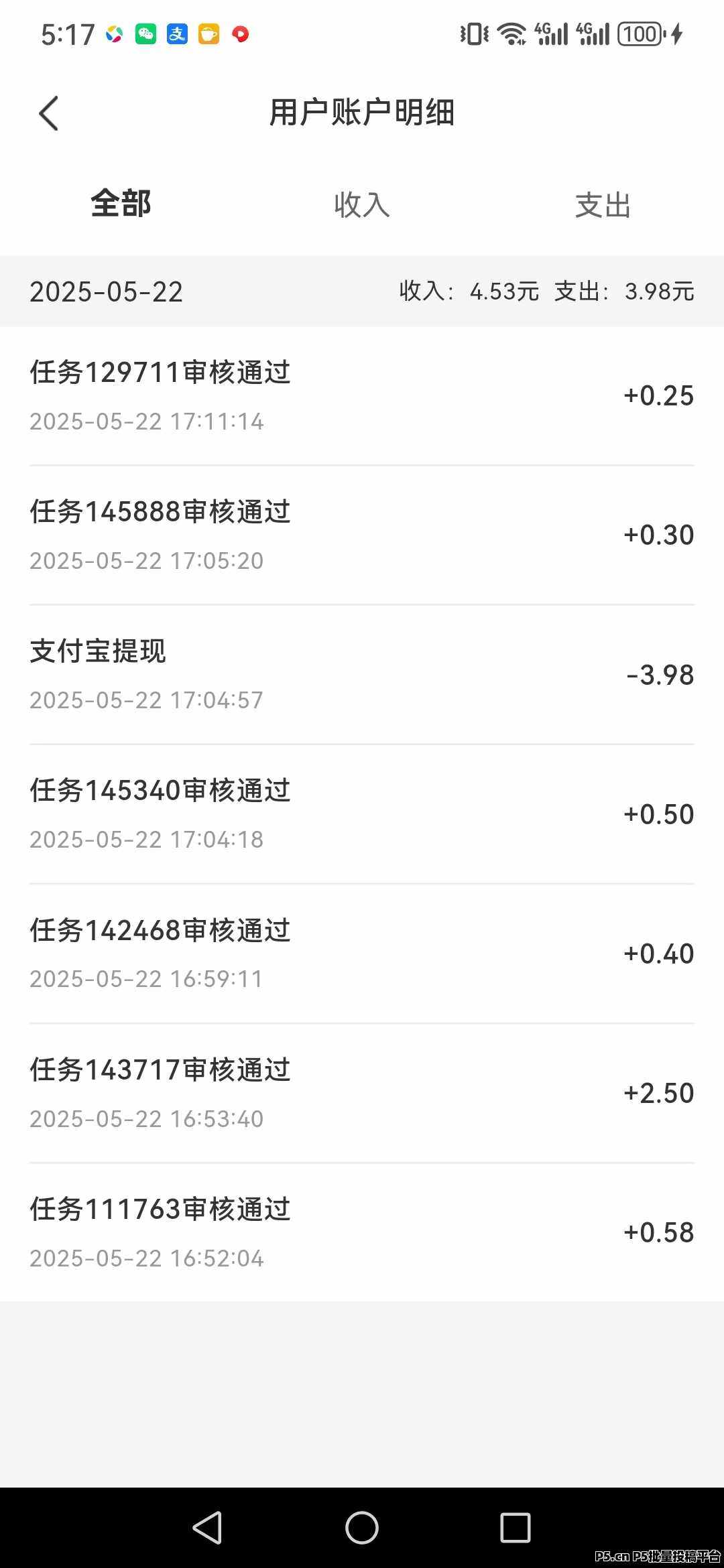Viewport: 724px width, 1568px height.
Task: Tap the 任务129711审核通过 record
Action: click(362, 395)
